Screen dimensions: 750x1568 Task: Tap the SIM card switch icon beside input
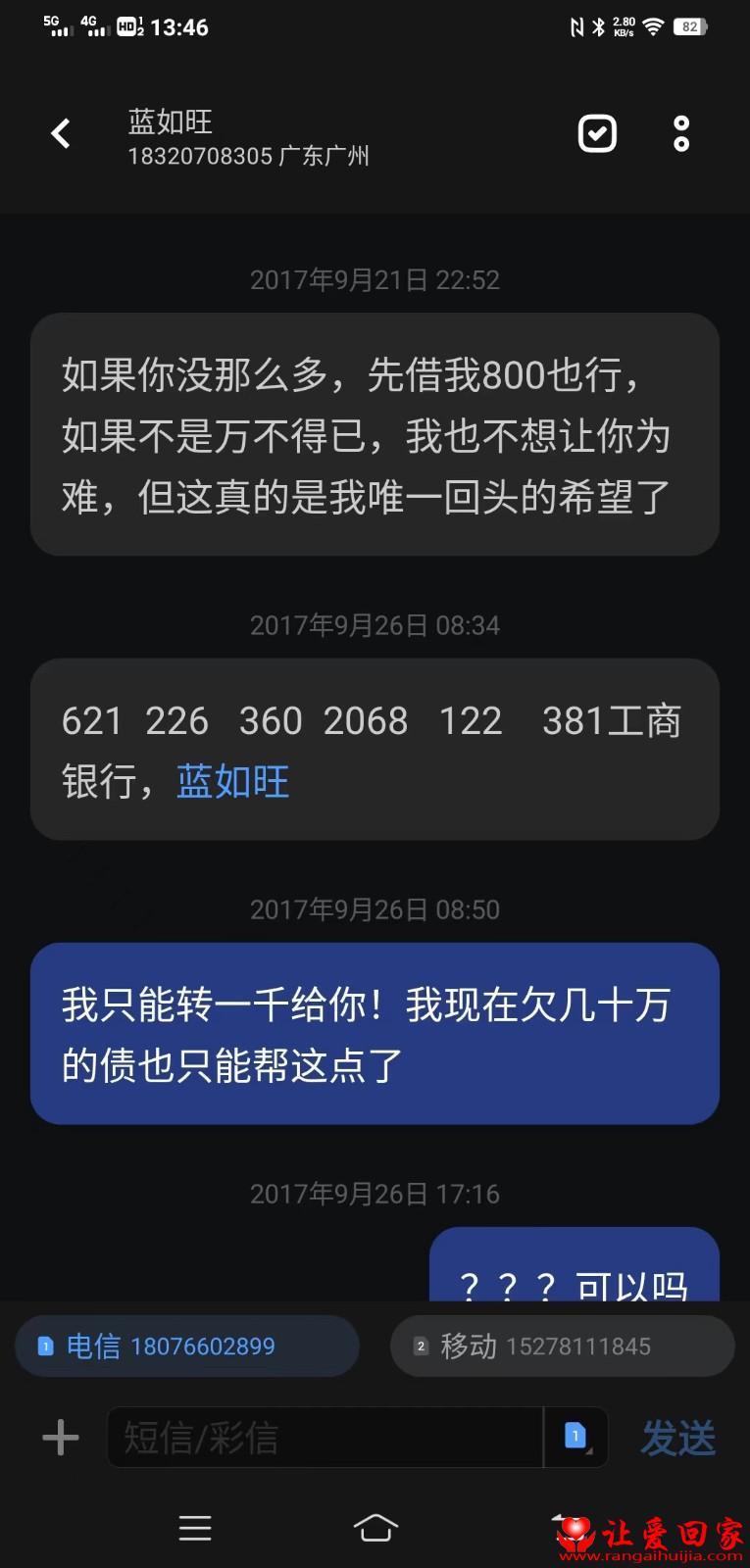[576, 1438]
